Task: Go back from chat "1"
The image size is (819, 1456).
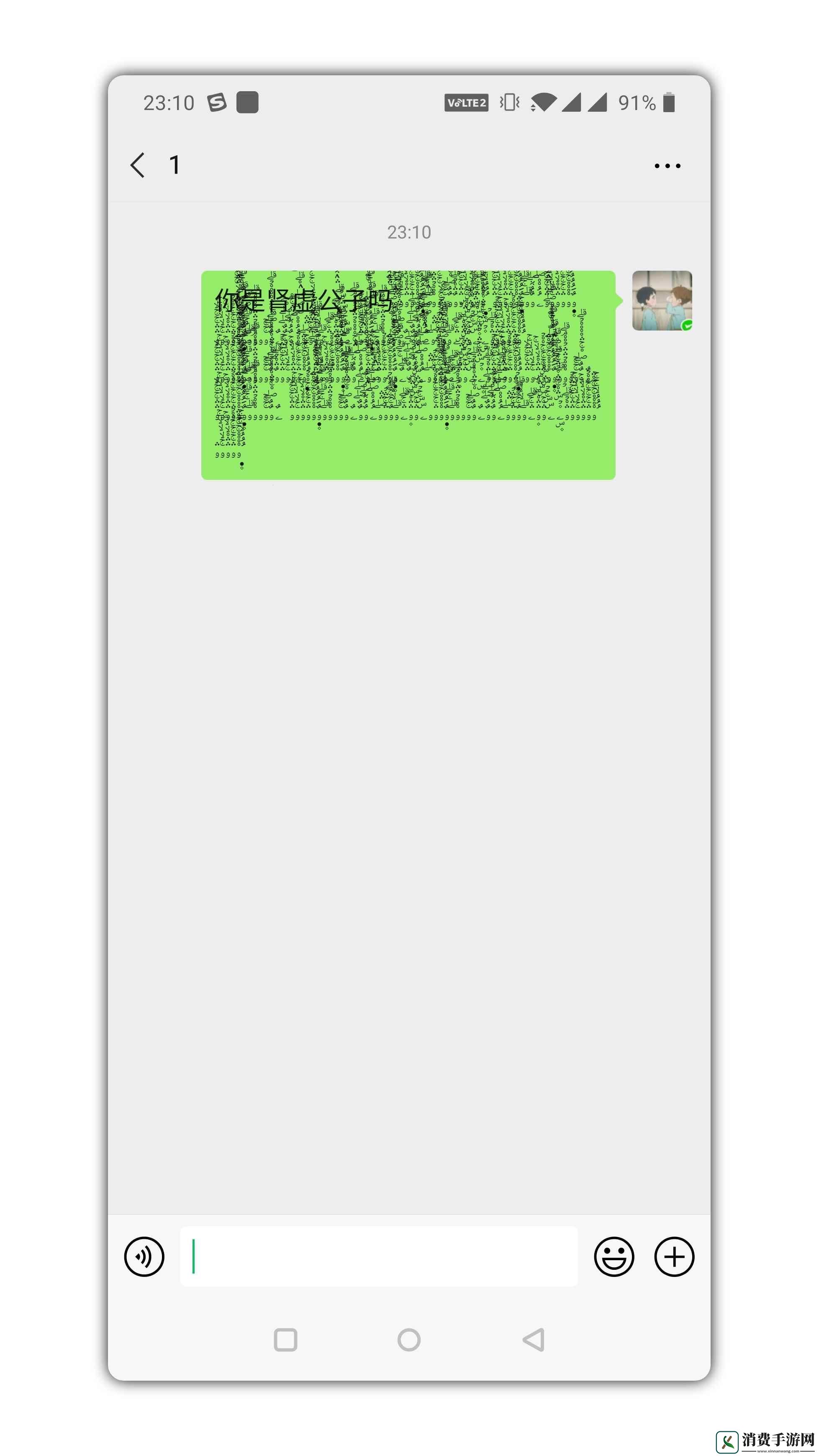Action: [x=137, y=165]
